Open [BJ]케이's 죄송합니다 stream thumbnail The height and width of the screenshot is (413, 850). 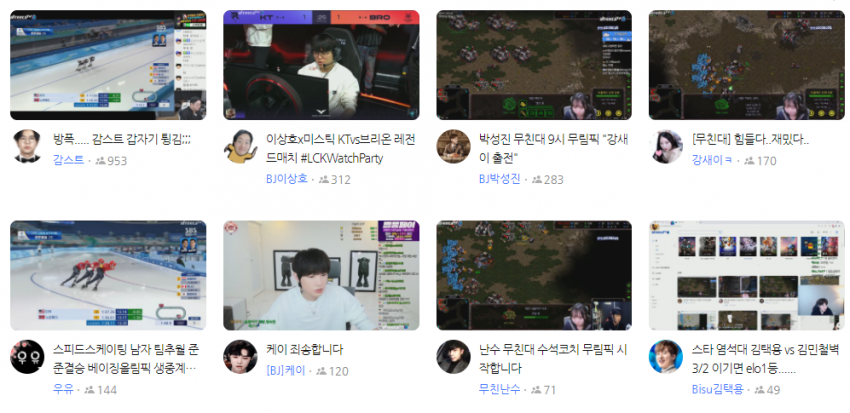[321, 275]
